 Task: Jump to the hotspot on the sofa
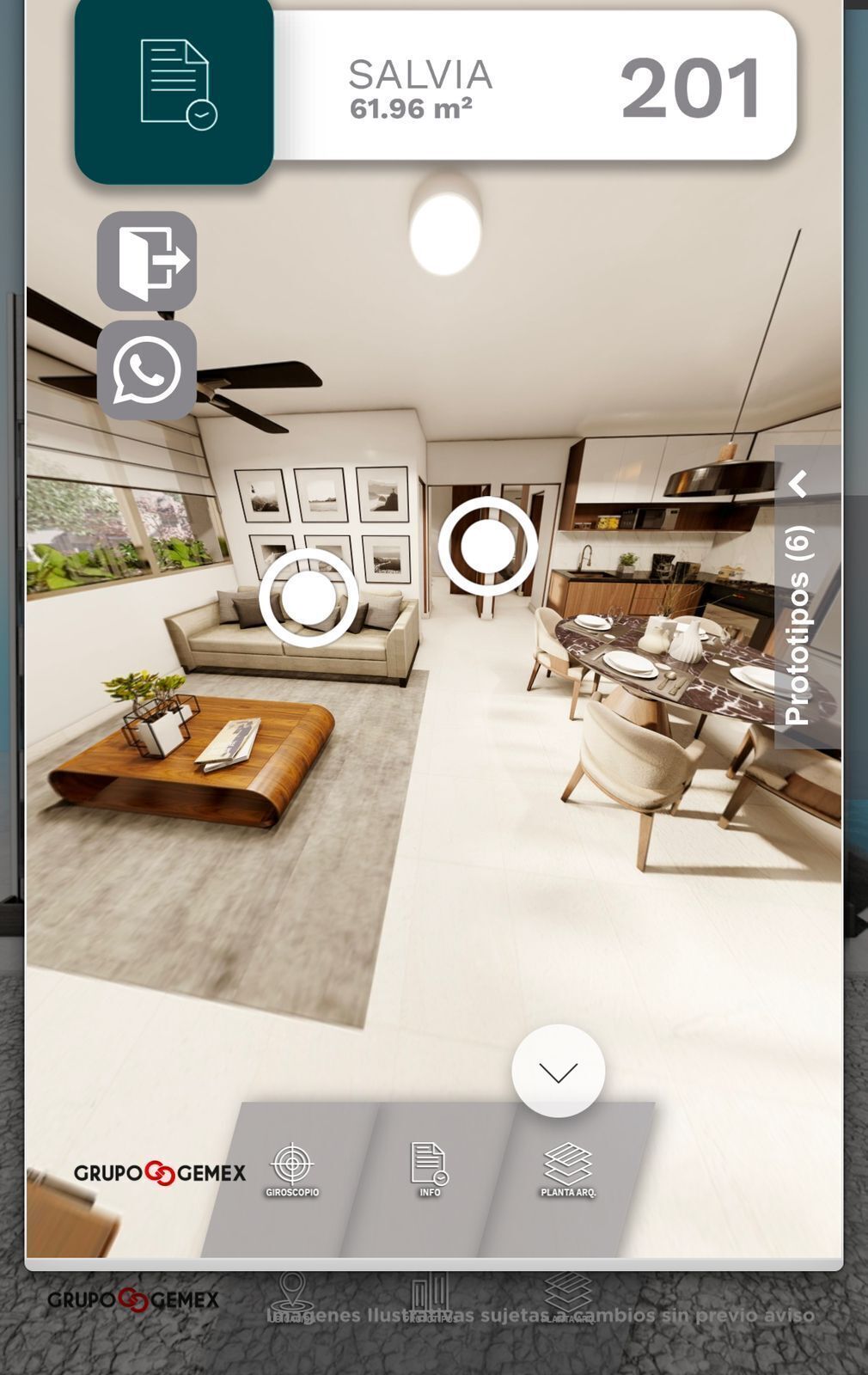309,598
